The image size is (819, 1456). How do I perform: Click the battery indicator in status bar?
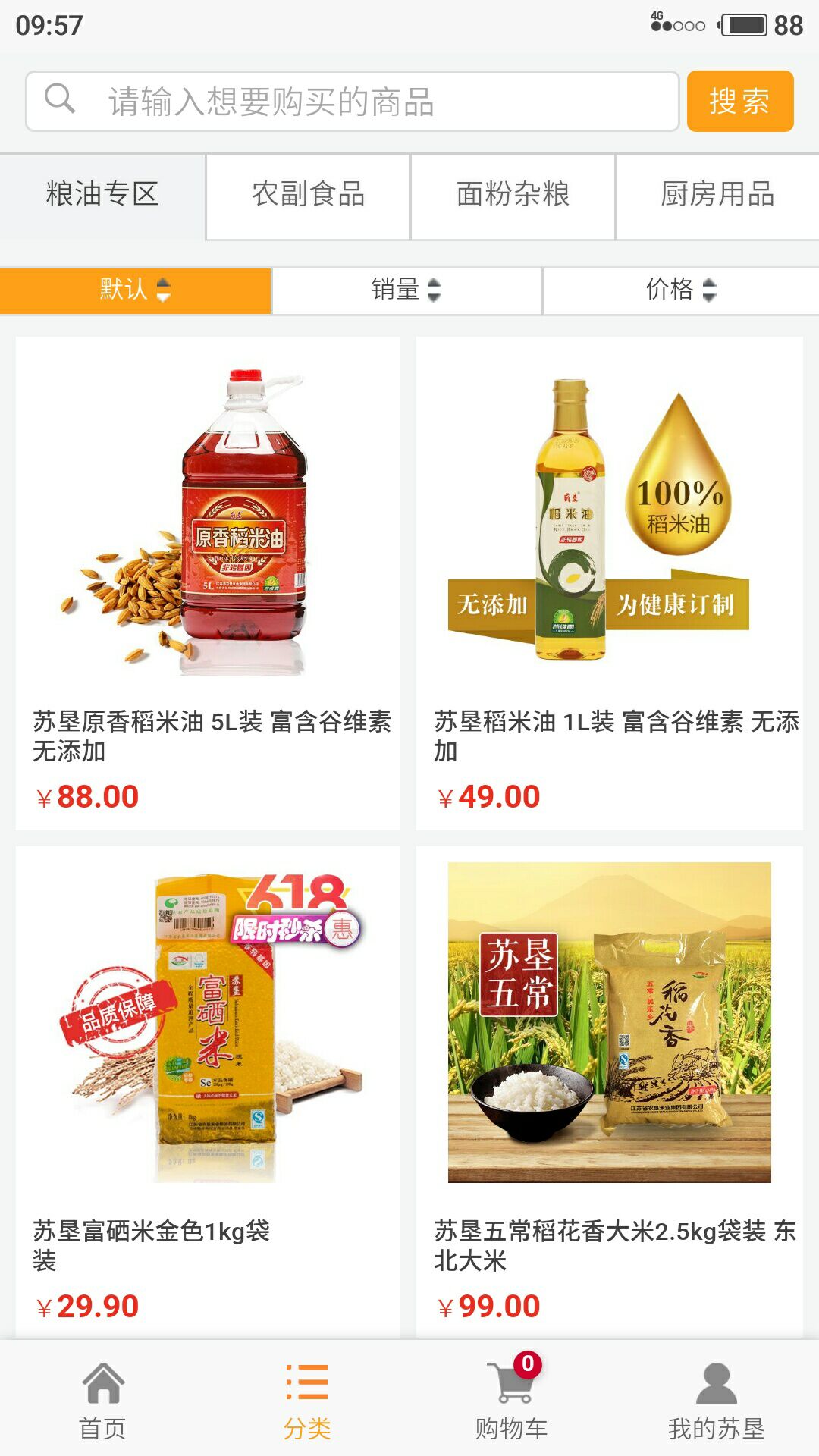pyautogui.click(x=739, y=23)
